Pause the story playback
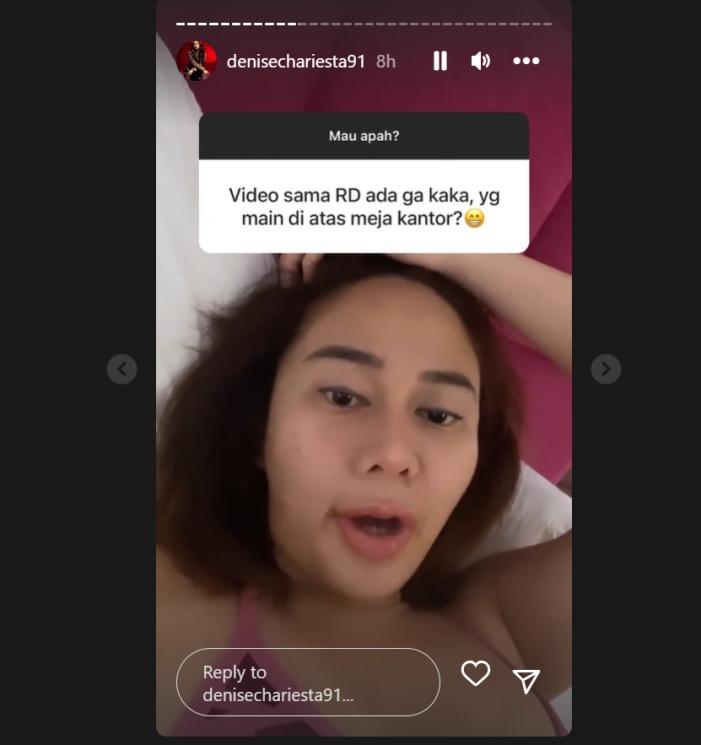The image size is (701, 745). pos(440,61)
